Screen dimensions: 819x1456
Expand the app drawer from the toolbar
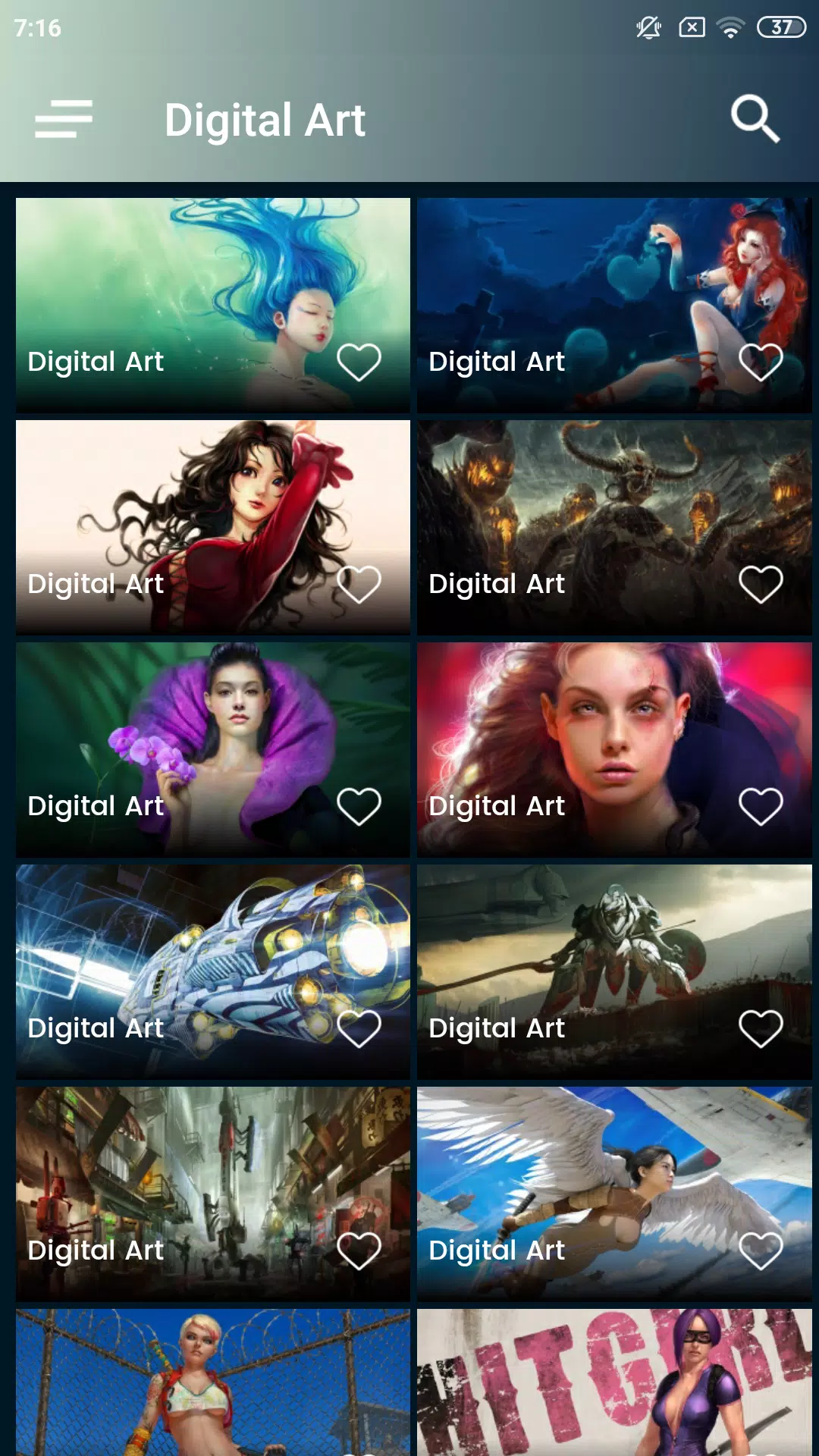point(64,118)
